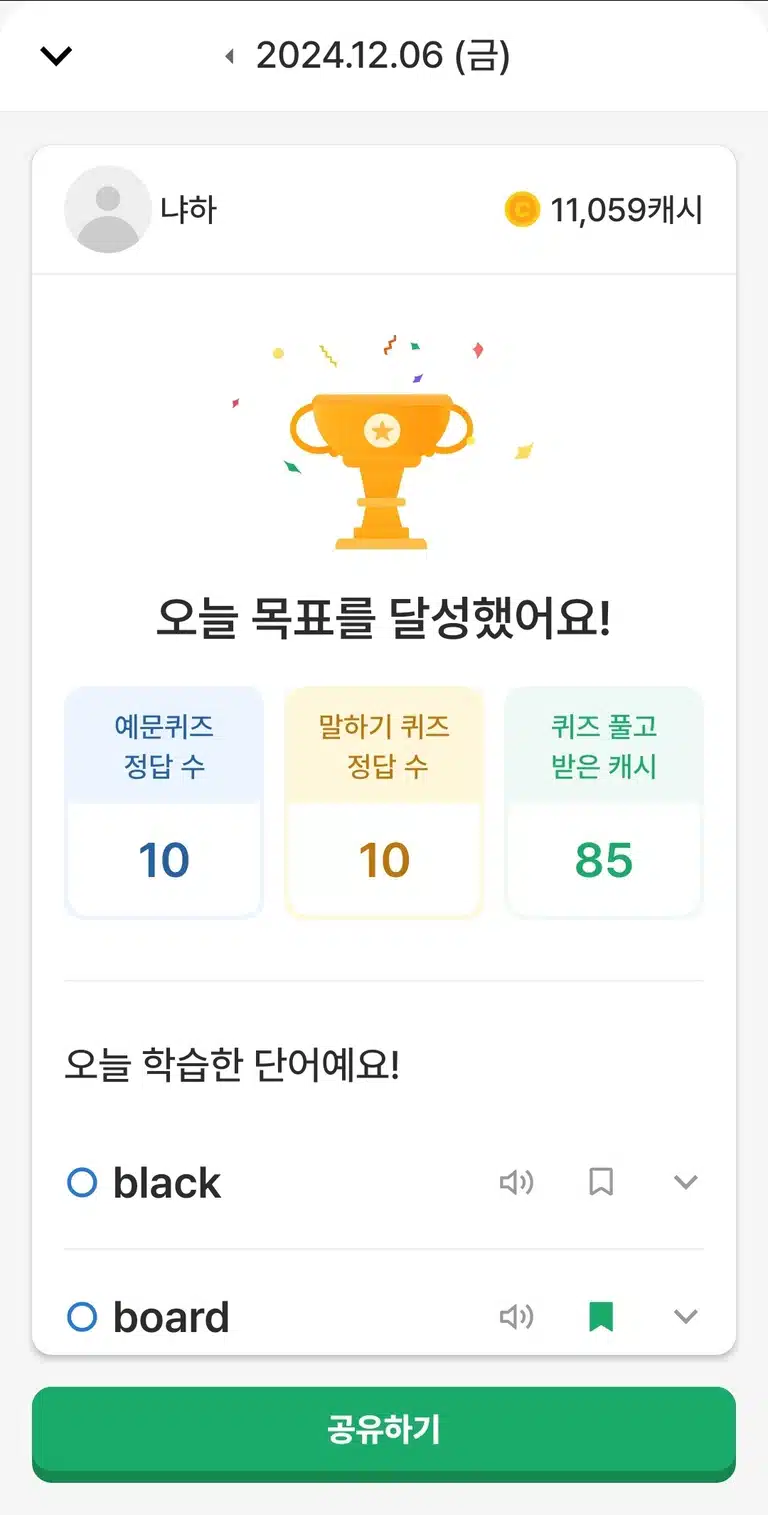
Task: Play pronunciation of black
Action: point(516,1183)
